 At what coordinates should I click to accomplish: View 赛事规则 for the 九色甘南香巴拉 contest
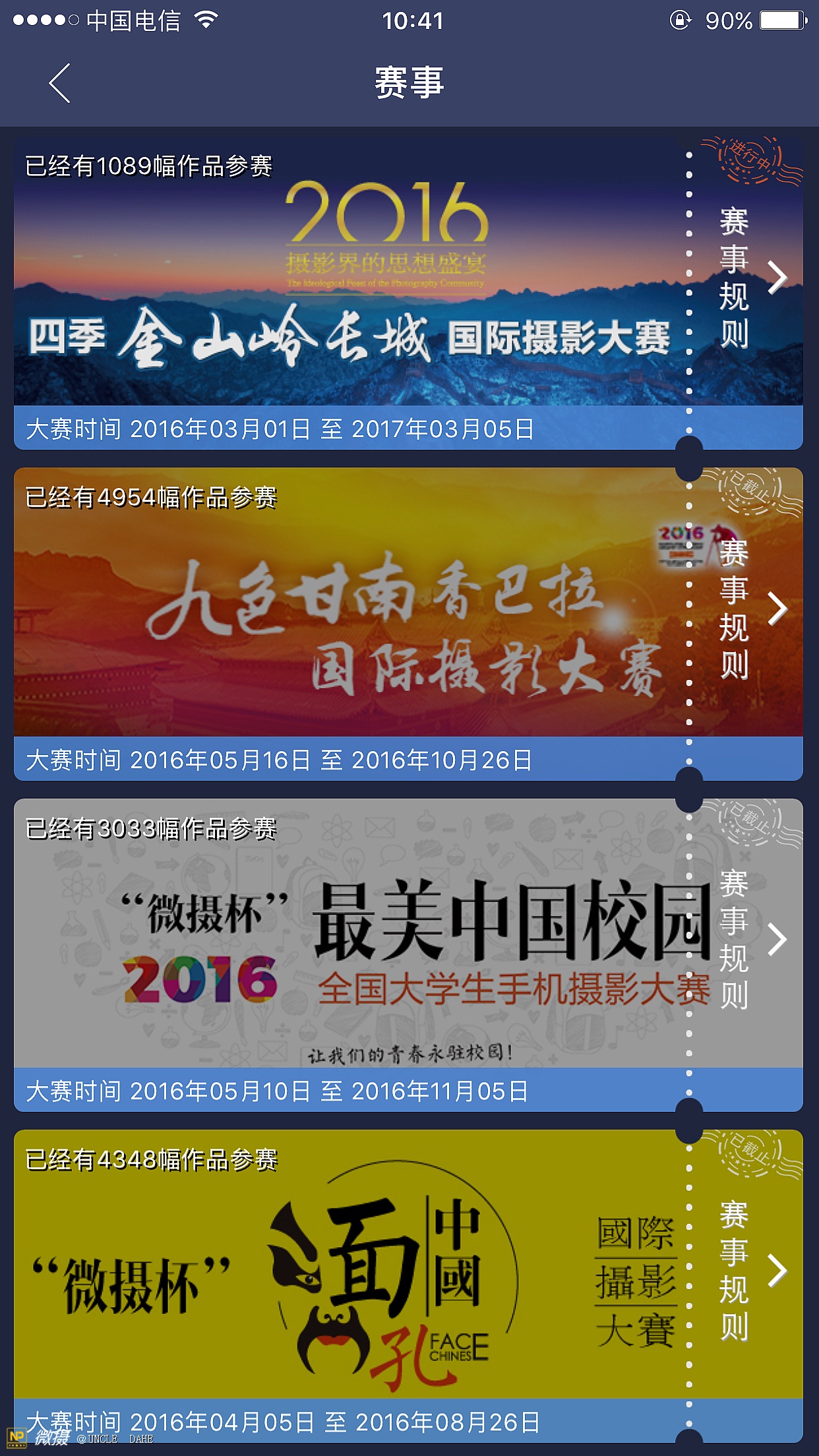click(750, 608)
